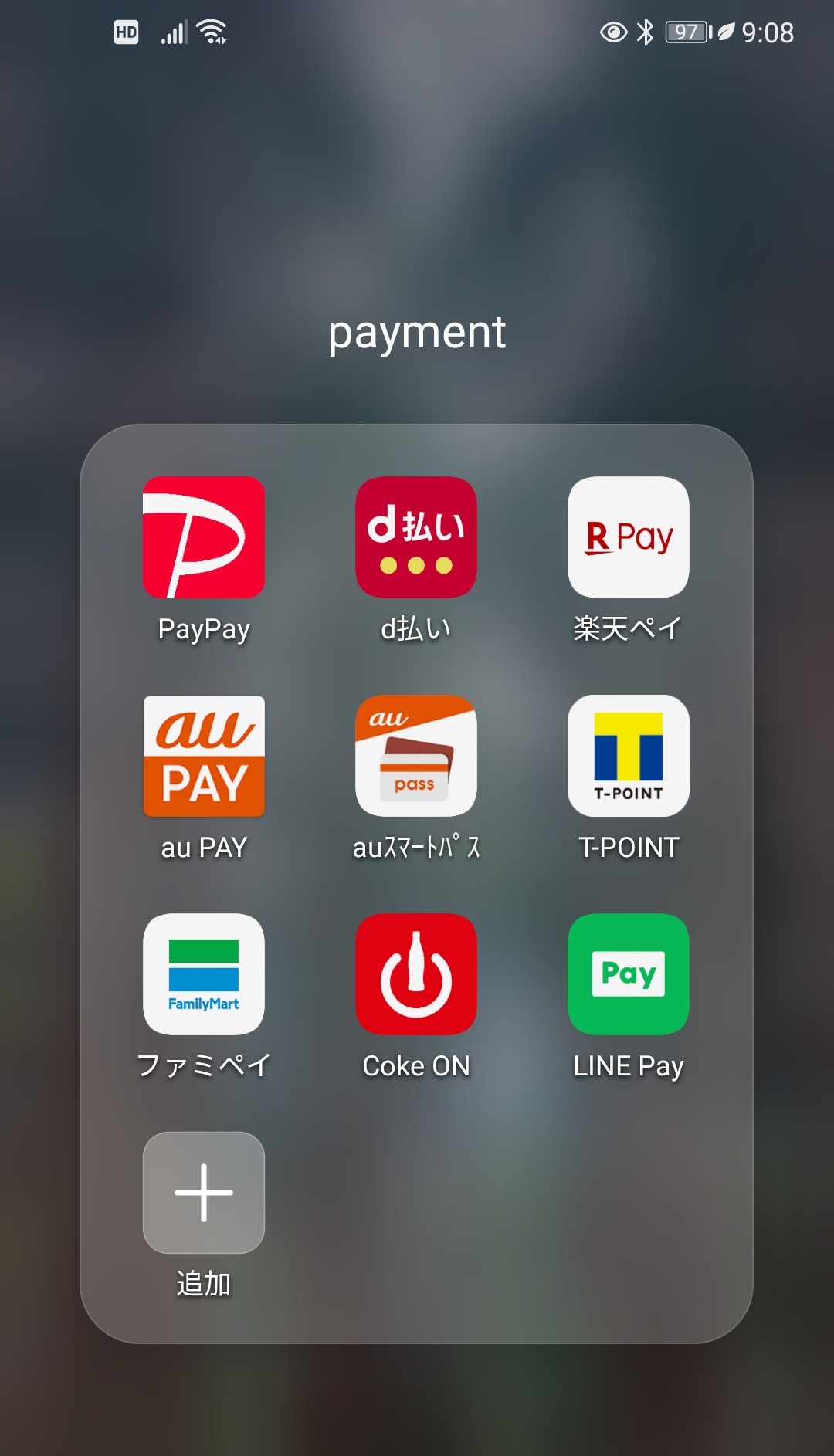This screenshot has width=834, height=1456.
Task: Open the T-POINT app
Action: click(x=629, y=756)
